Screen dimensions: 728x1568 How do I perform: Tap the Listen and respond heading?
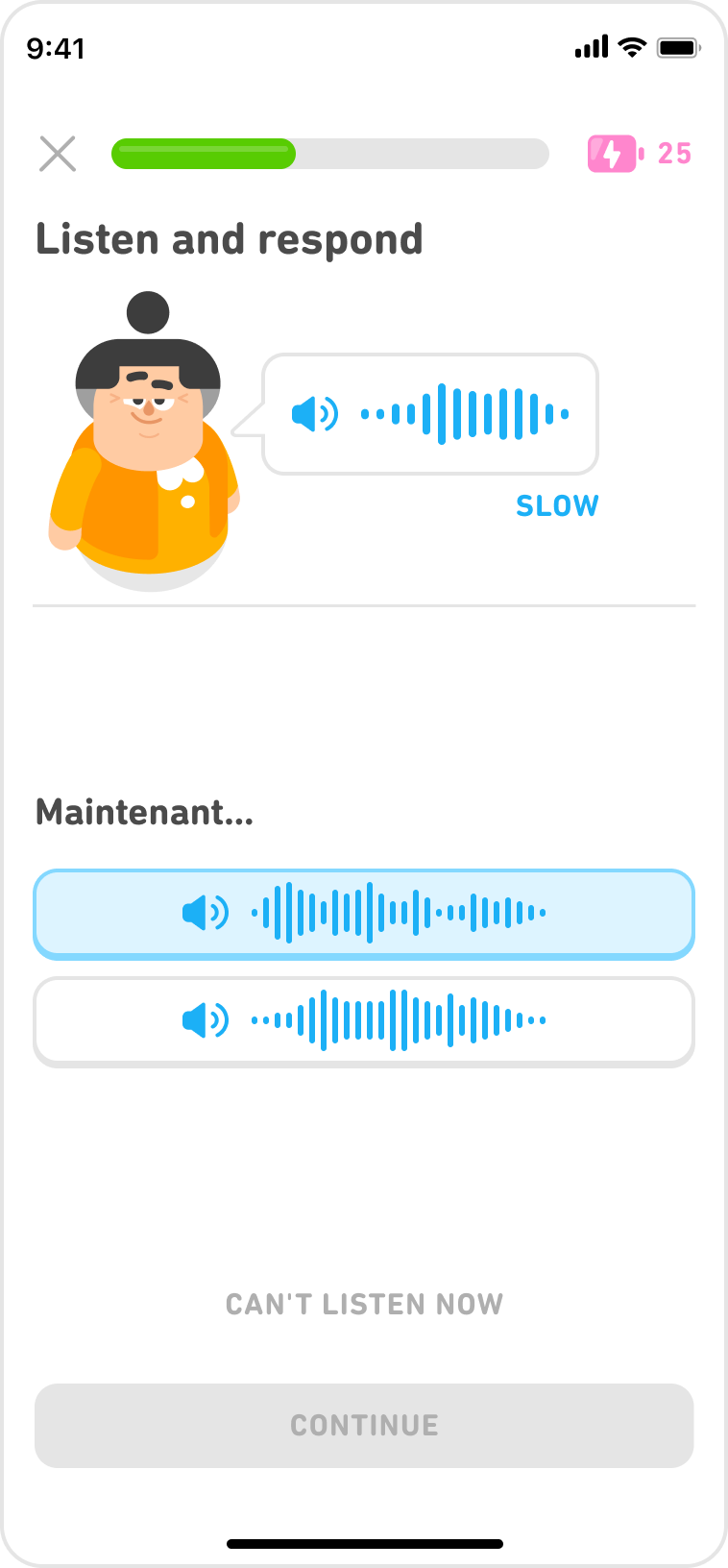click(229, 239)
